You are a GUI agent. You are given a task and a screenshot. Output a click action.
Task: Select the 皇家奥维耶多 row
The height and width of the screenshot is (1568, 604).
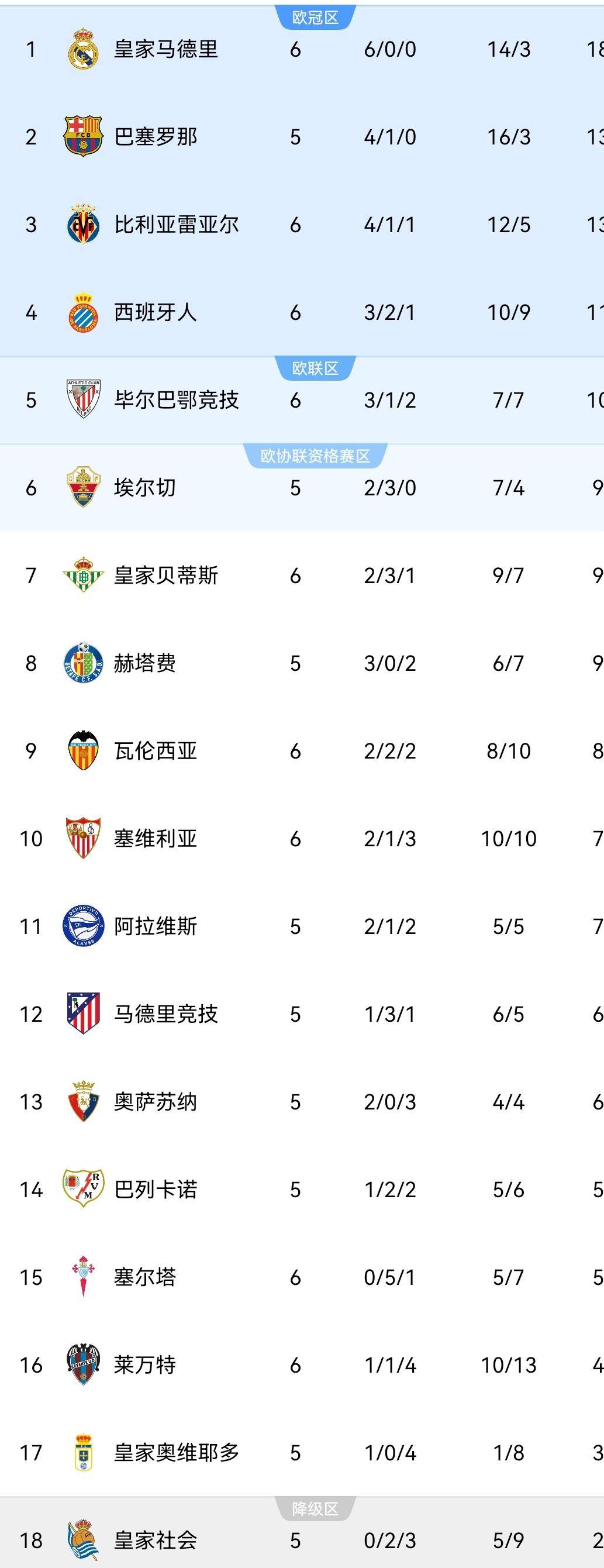tap(177, 1452)
